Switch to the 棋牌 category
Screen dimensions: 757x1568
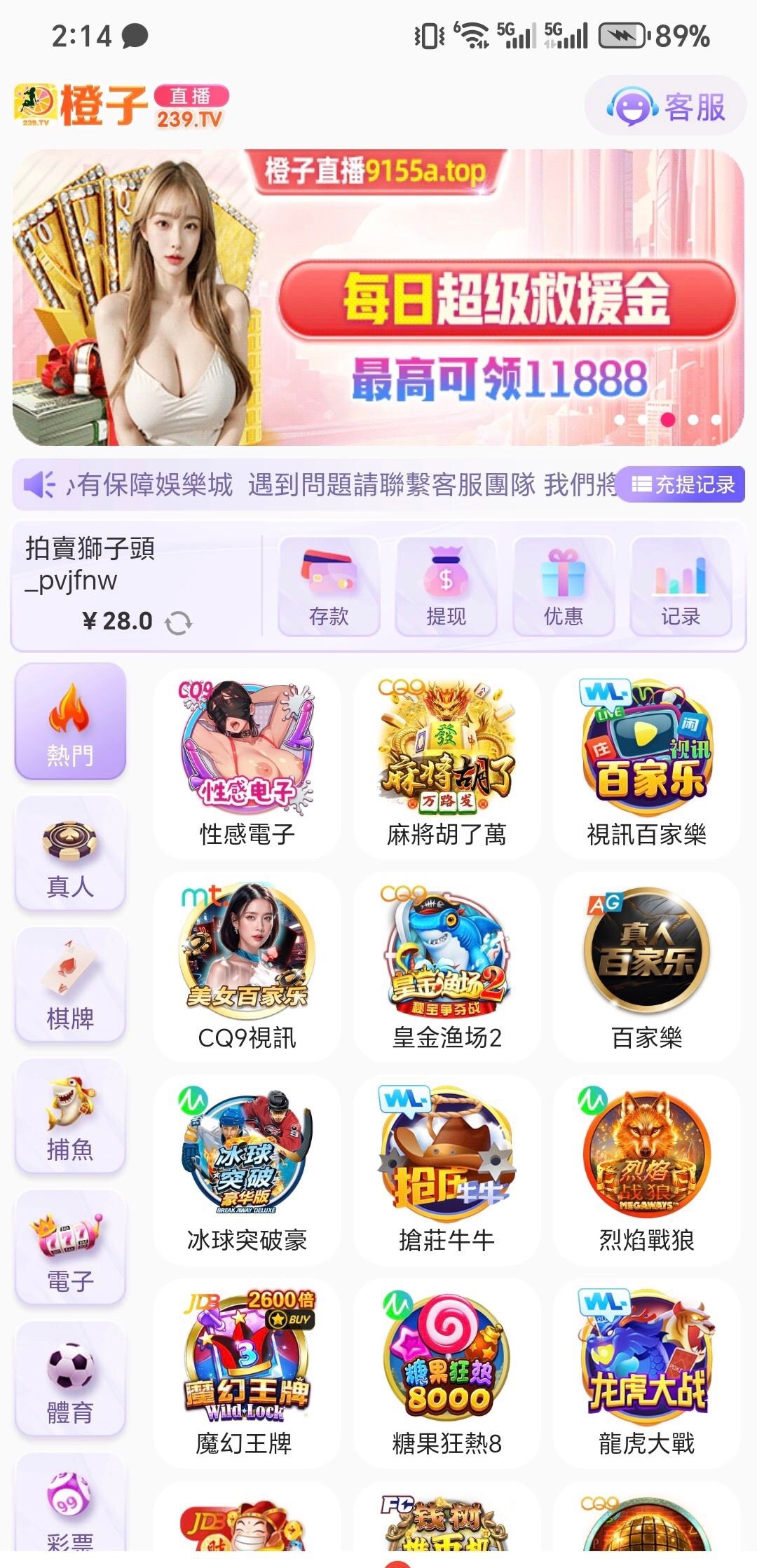pos(70,986)
